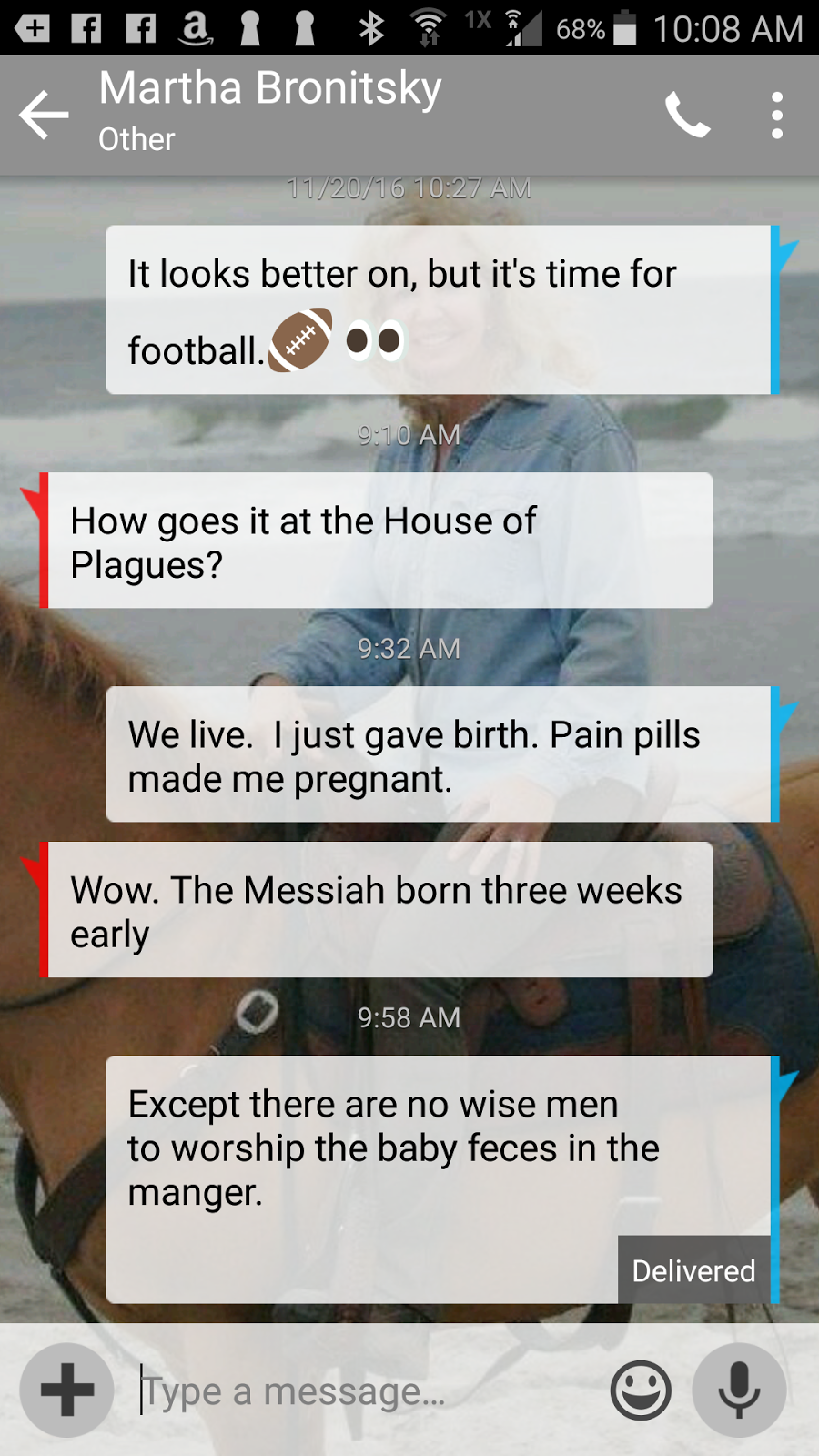Open the emoji picker
This screenshot has height=1456, width=819.
pos(641,1390)
